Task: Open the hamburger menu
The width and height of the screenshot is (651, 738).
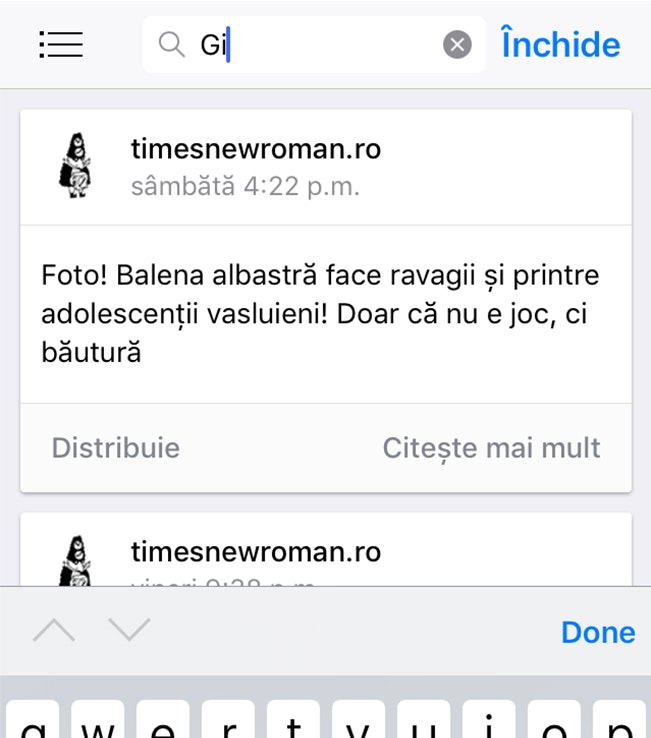Action: 61,44
